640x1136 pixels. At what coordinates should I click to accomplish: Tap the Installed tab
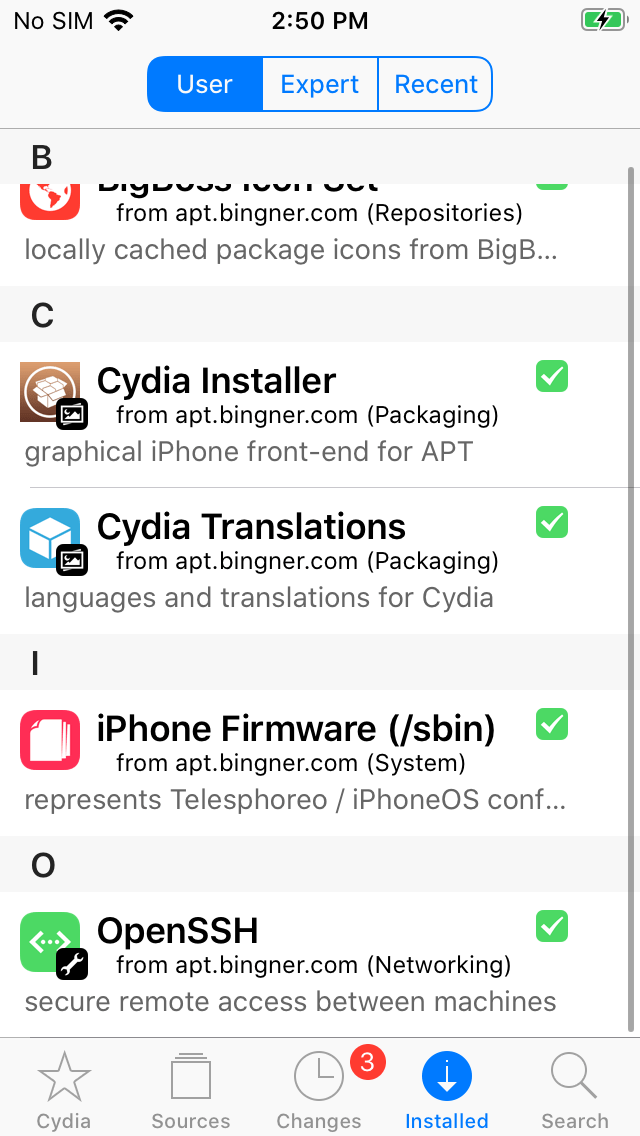446,1088
